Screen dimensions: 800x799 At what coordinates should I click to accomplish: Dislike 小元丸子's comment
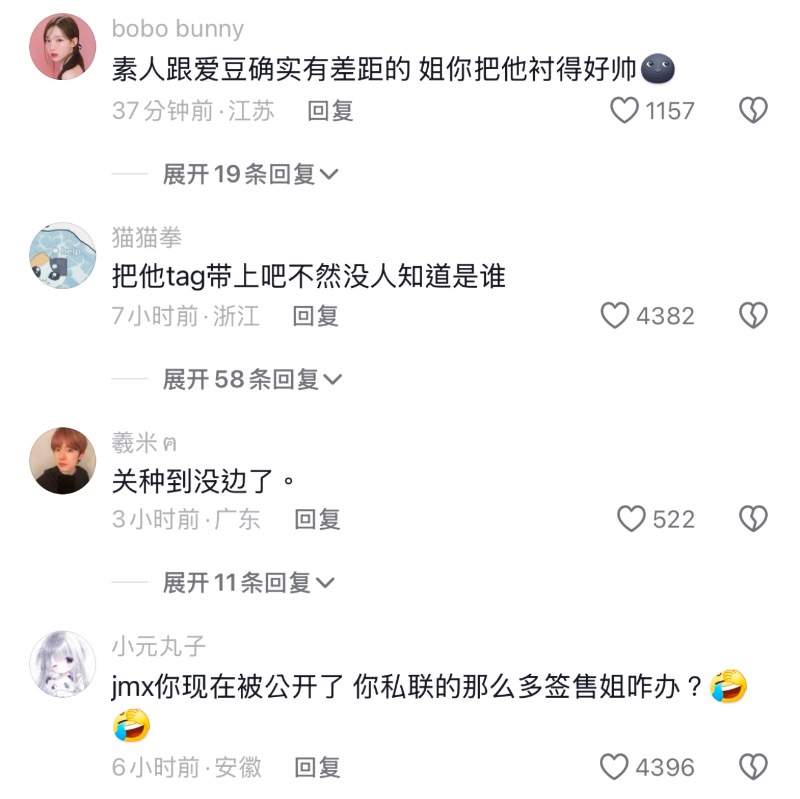coord(752,767)
